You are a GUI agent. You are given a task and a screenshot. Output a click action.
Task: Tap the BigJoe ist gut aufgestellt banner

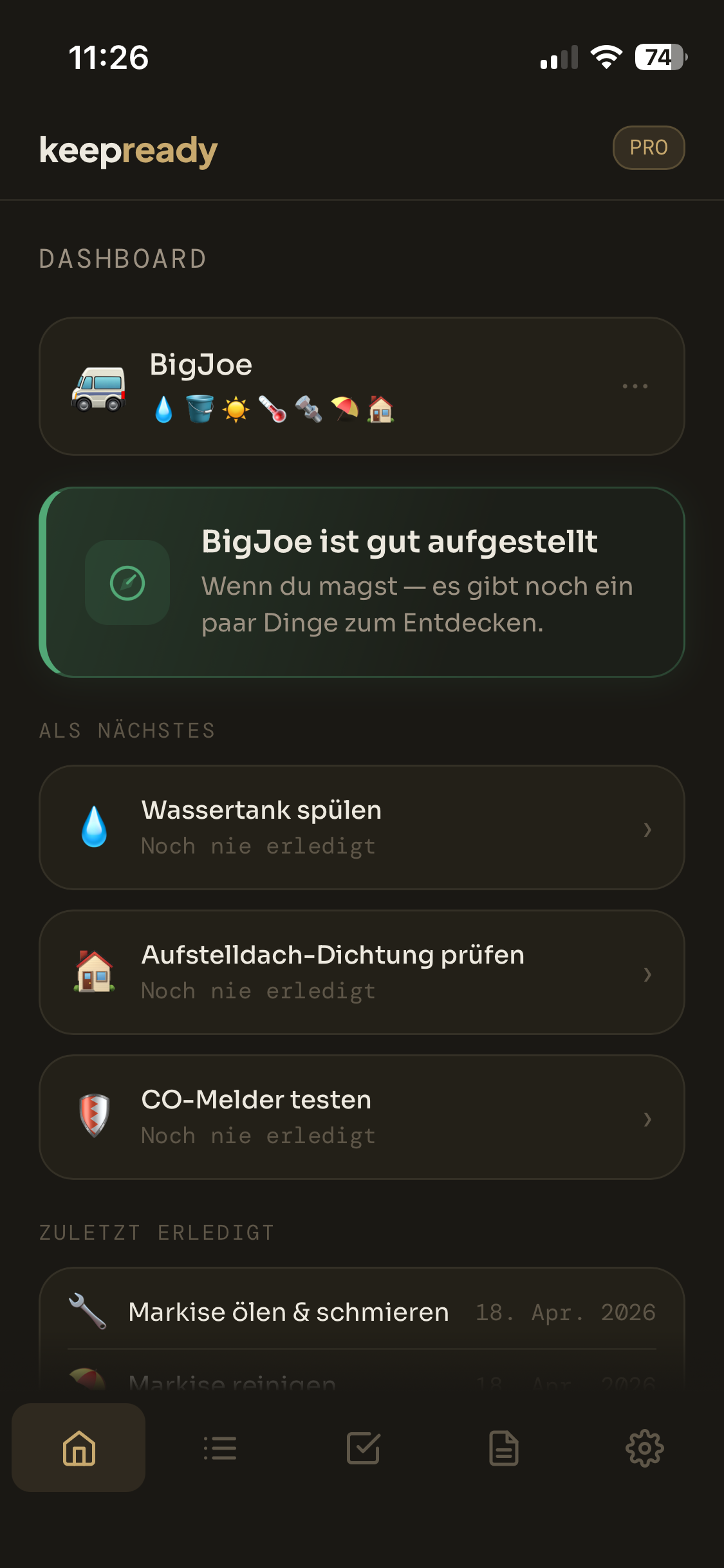pyautogui.click(x=362, y=583)
